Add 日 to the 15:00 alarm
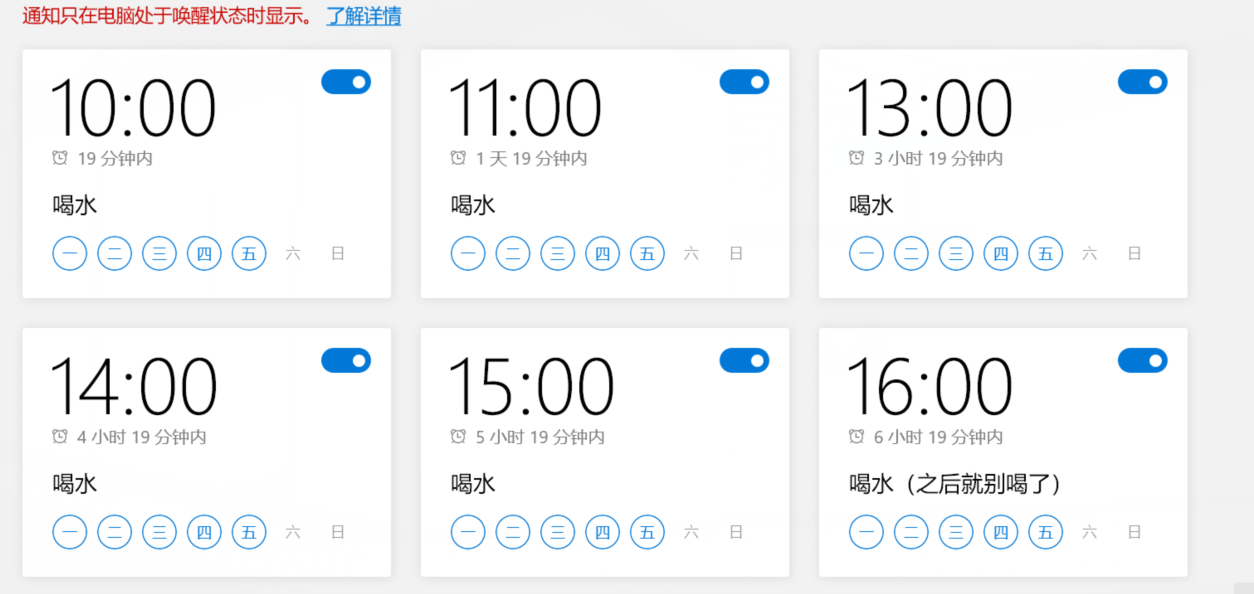Screen dimensions: 1254x594 [736, 532]
